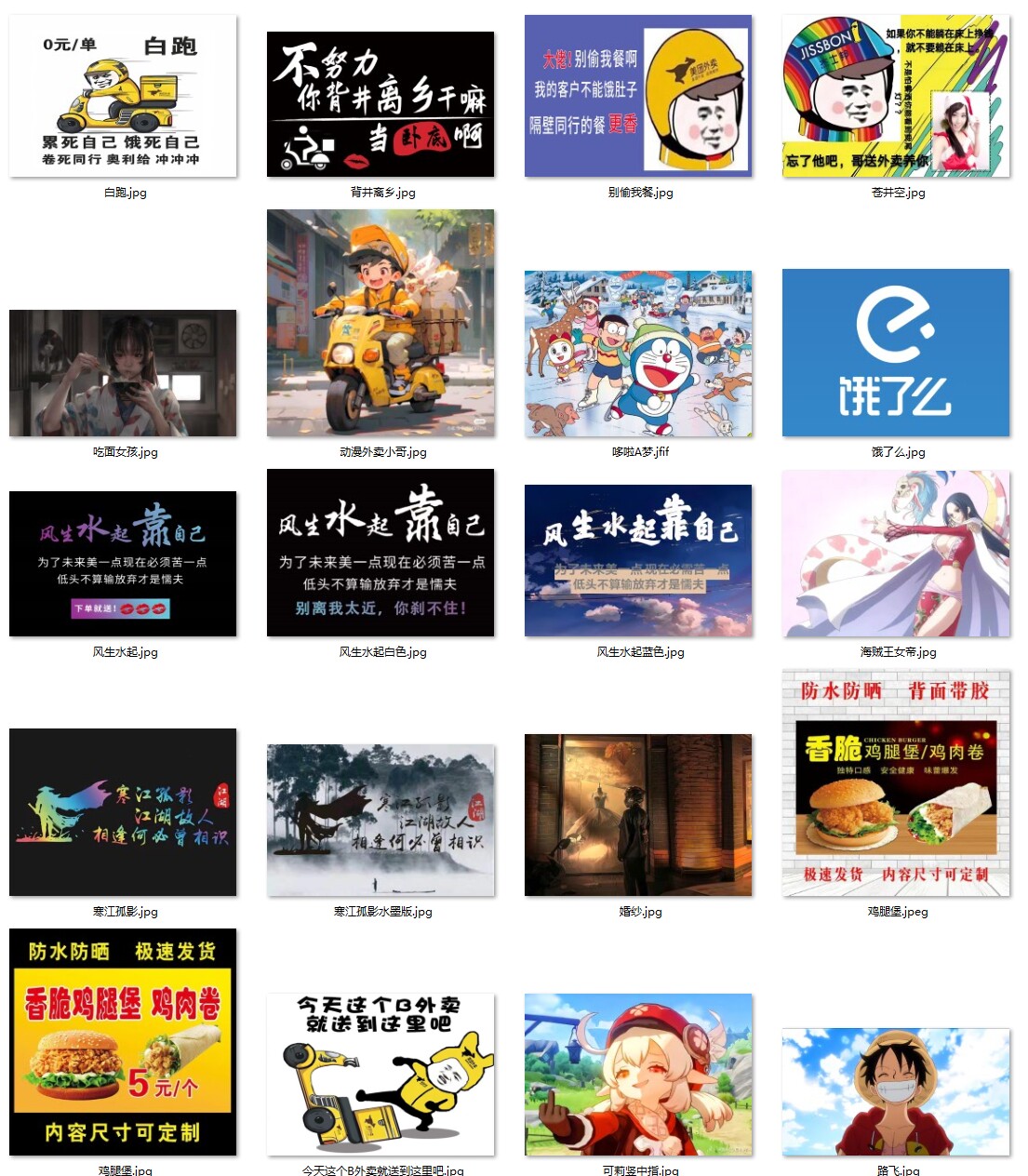This screenshot has height=1176, width=1028.
Task: Open 风生水起.jpg thumbnail
Action: coord(123,564)
